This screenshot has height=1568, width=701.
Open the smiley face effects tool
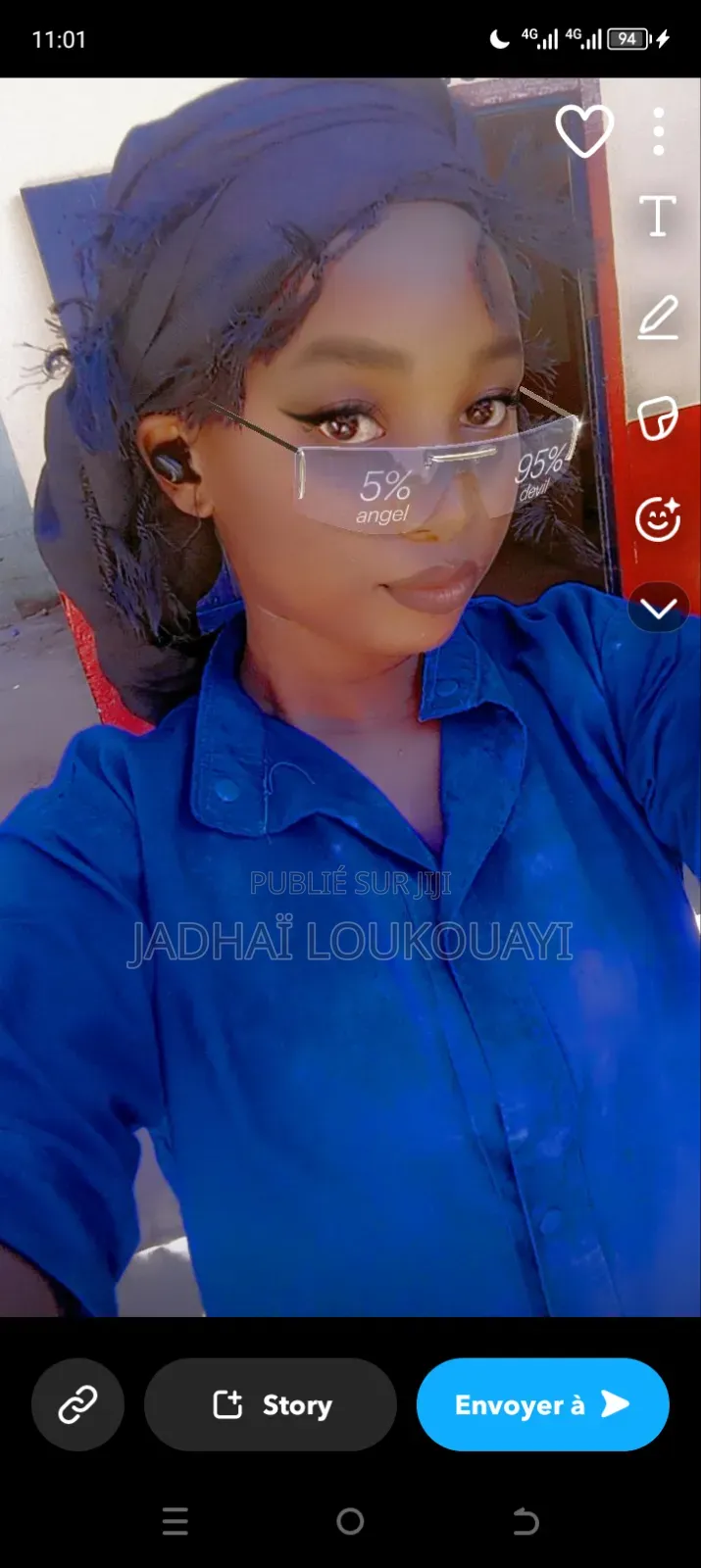658,518
